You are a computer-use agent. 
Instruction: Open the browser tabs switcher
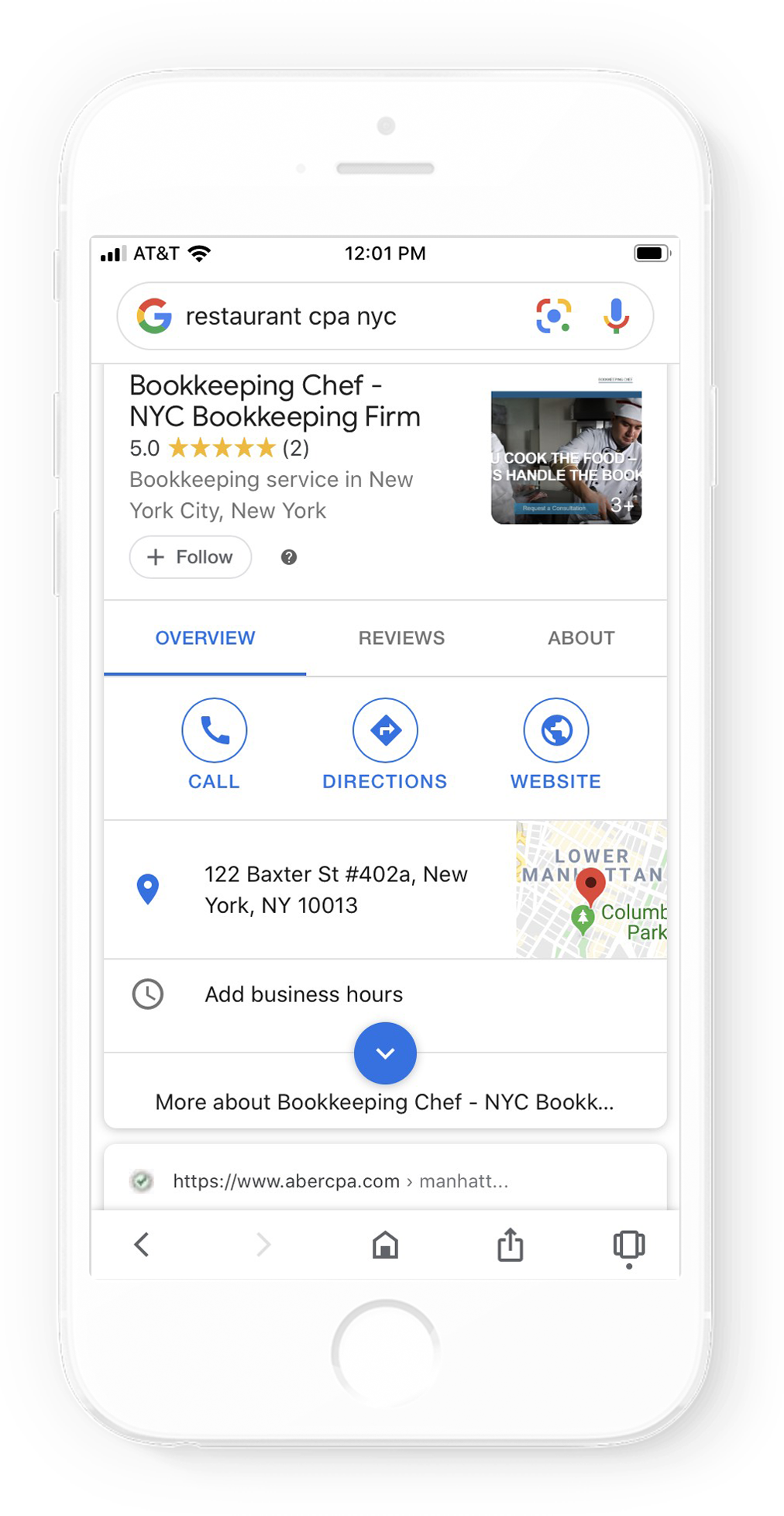(629, 1246)
